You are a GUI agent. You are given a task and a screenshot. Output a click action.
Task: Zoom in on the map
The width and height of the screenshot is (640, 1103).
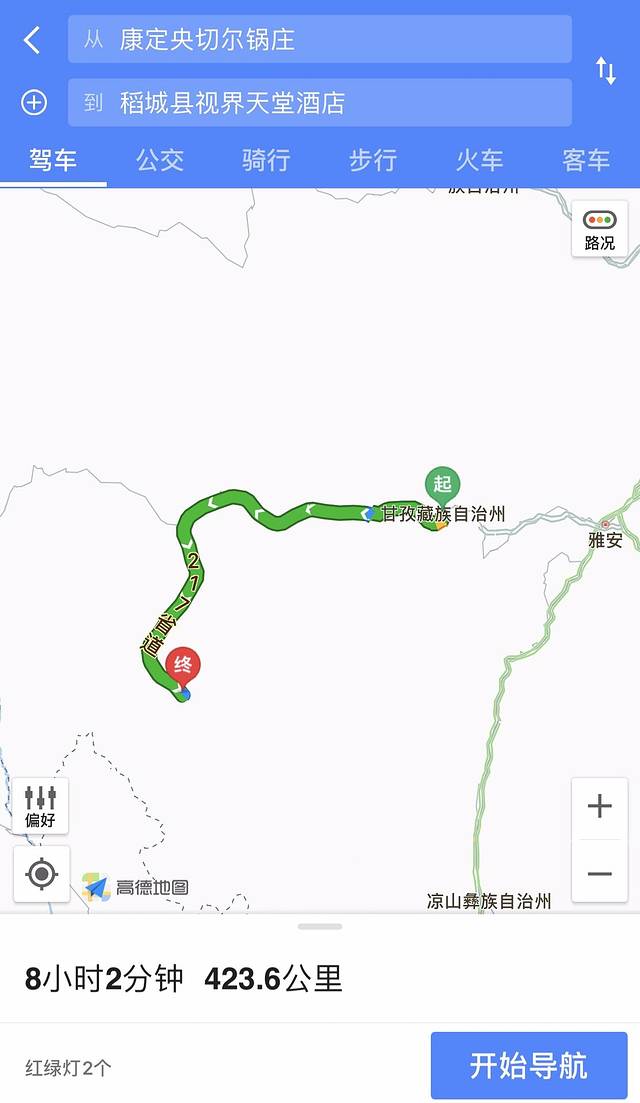[600, 807]
